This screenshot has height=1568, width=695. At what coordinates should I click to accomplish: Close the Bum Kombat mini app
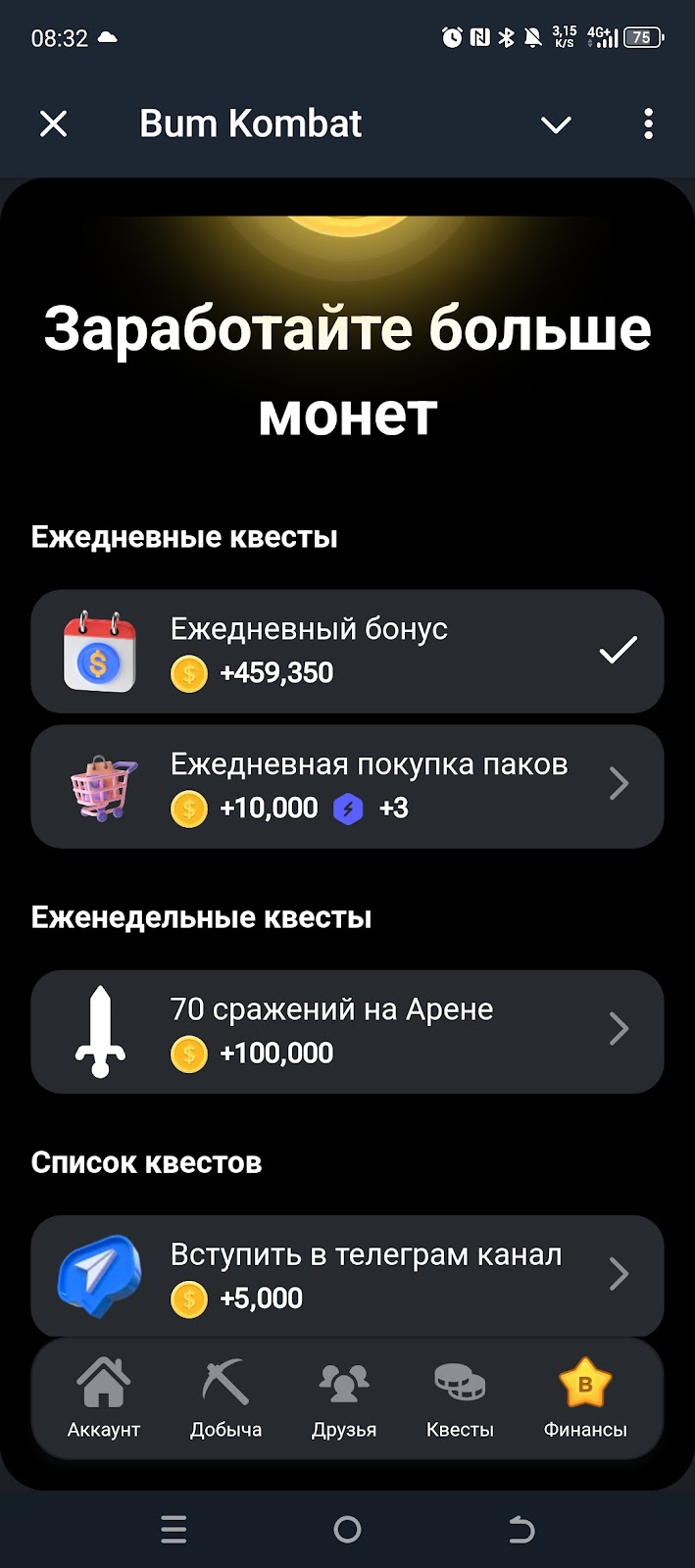tap(54, 124)
